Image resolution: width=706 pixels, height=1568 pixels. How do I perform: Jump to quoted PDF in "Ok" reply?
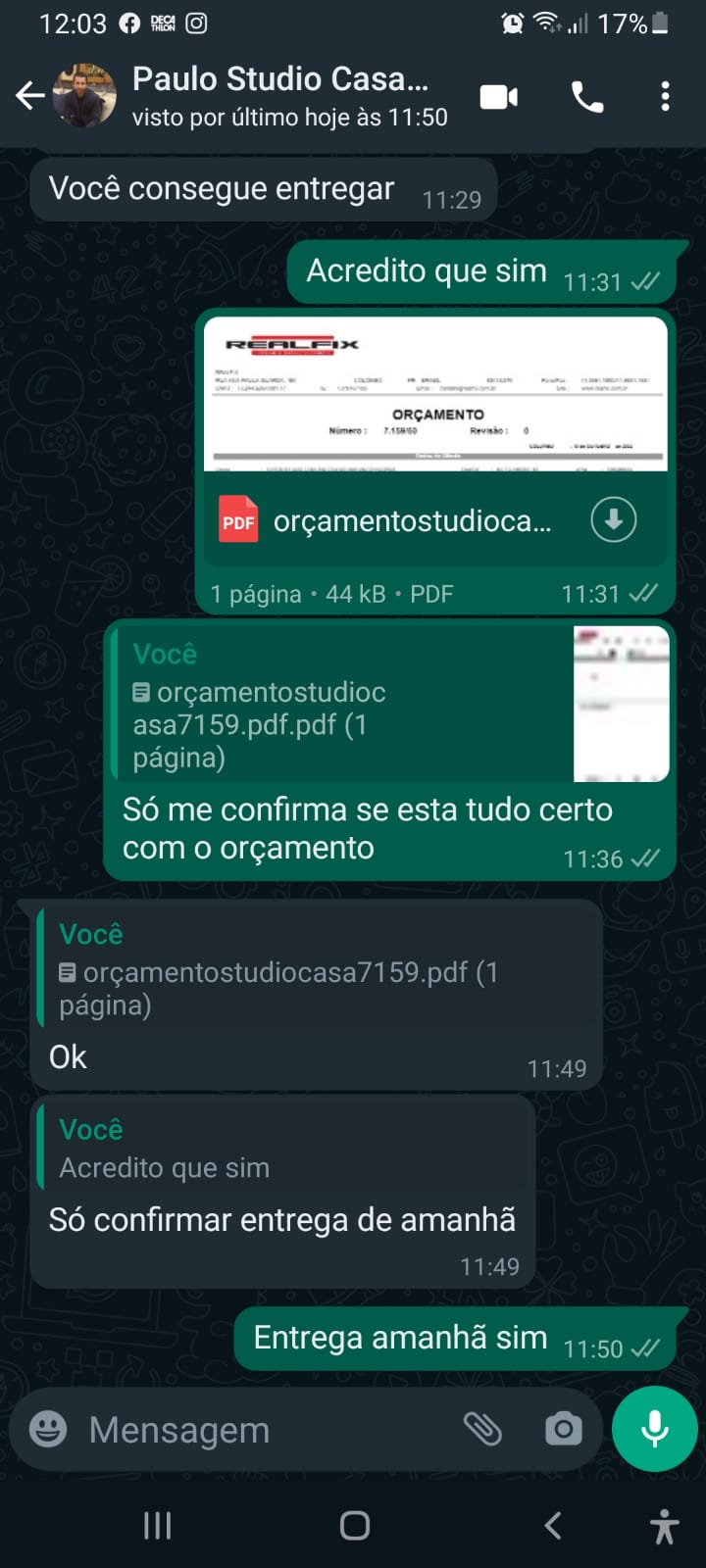tap(314, 970)
